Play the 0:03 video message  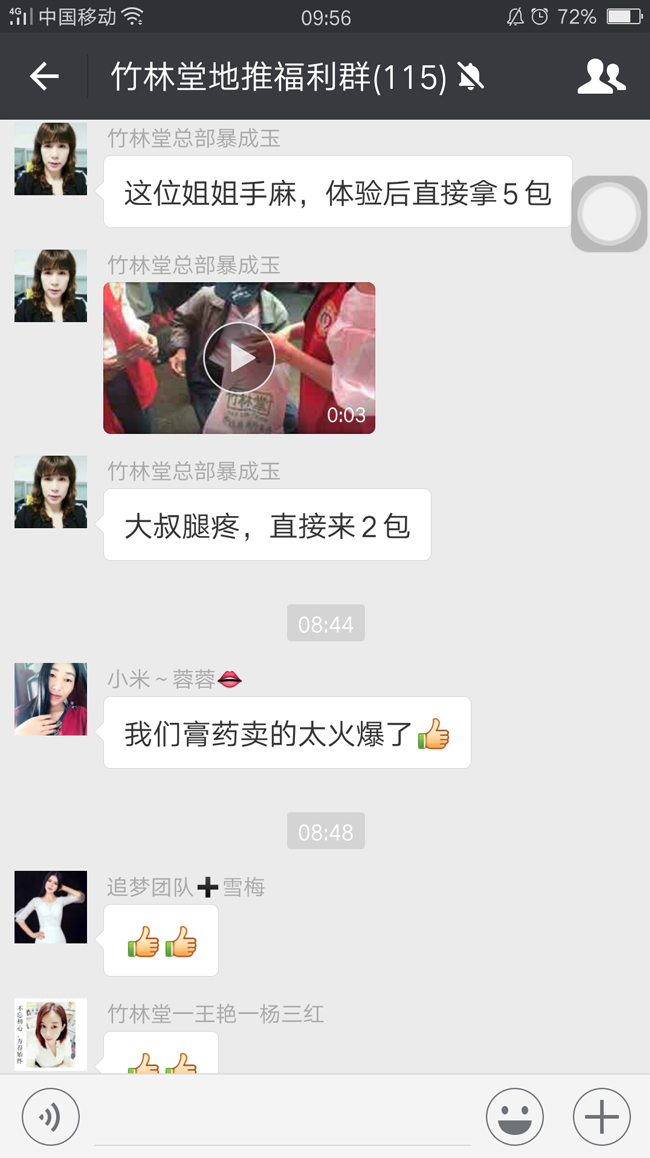click(239, 357)
